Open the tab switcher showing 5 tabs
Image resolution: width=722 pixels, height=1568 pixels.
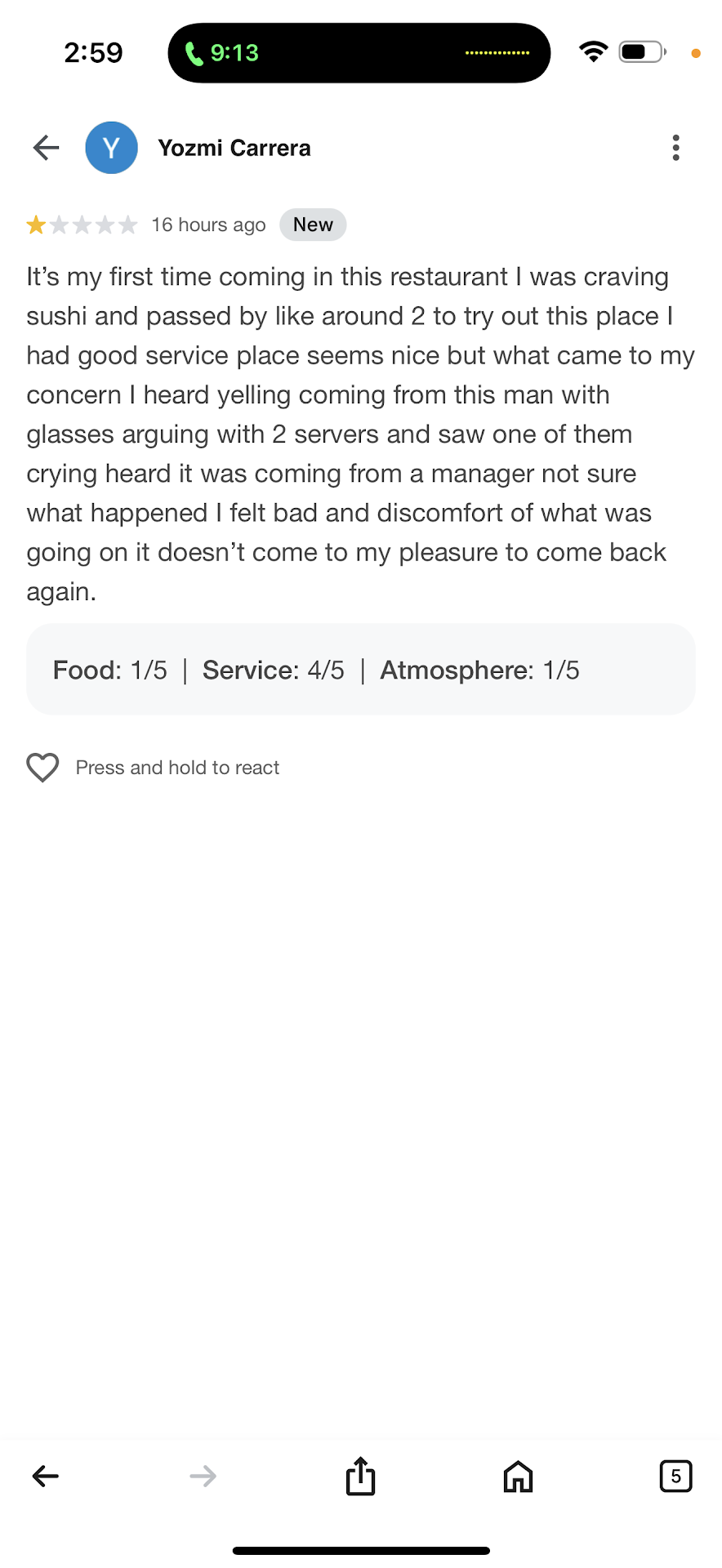click(675, 1476)
